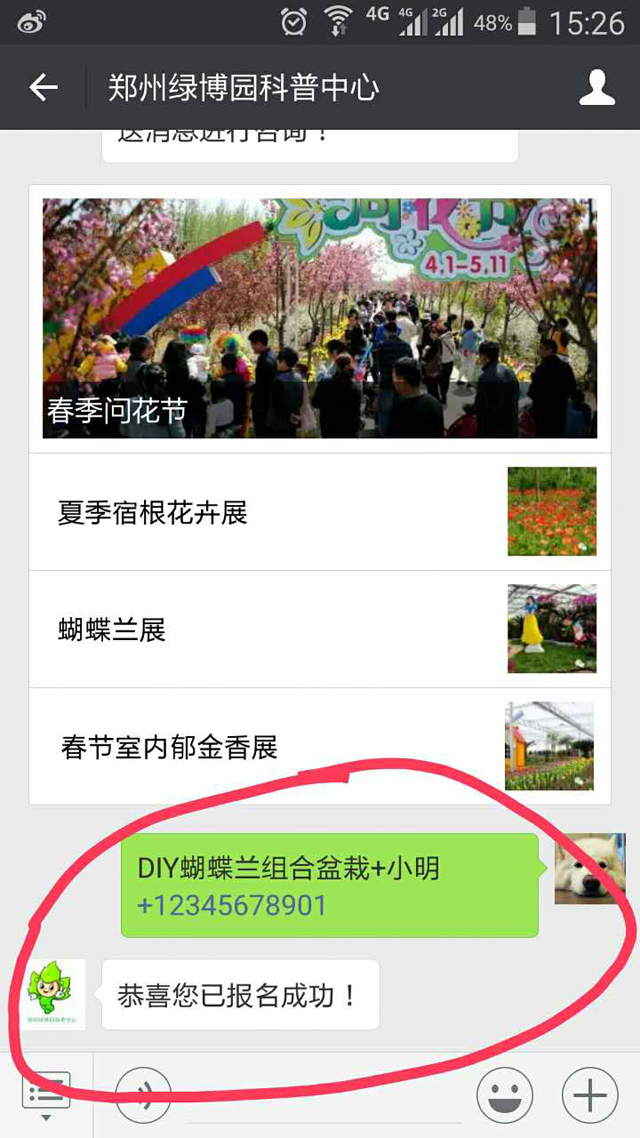
Task: Switch to the account menu keyboard toggle
Action: [x=45, y=1096]
